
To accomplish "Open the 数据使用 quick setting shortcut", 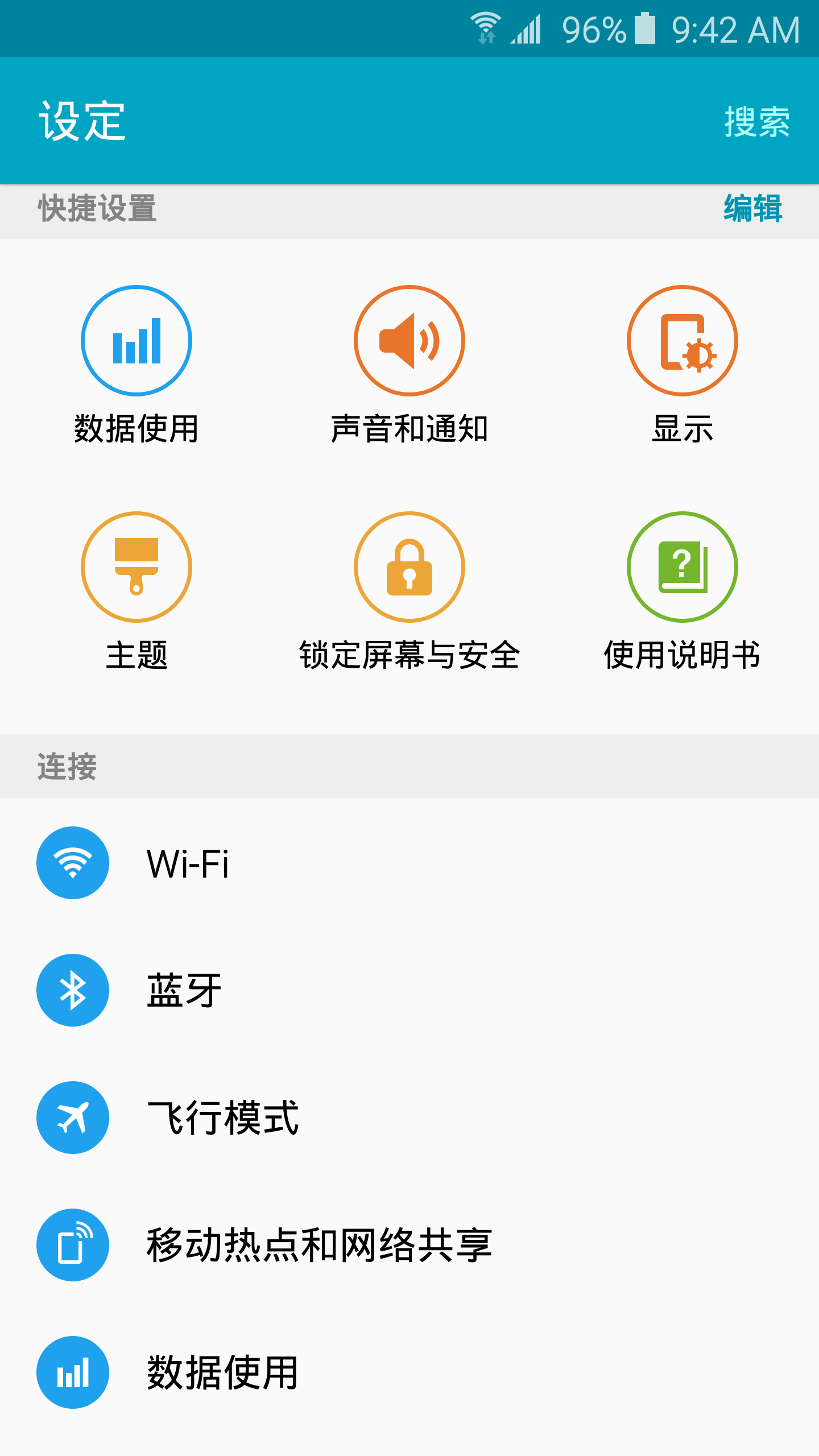I will (x=136, y=364).
